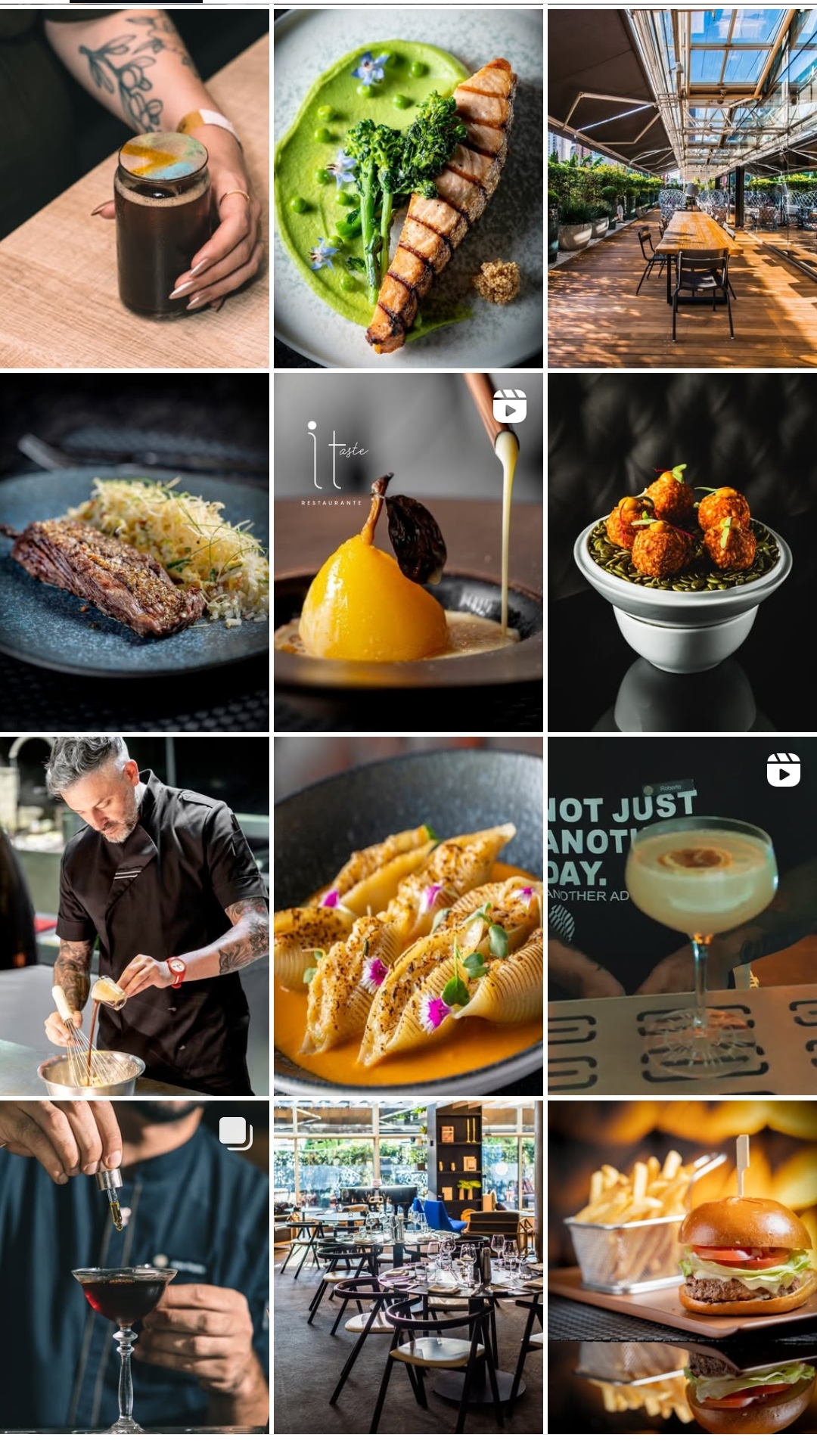
Task: Open the burger and fries post
Action: click(682, 1267)
